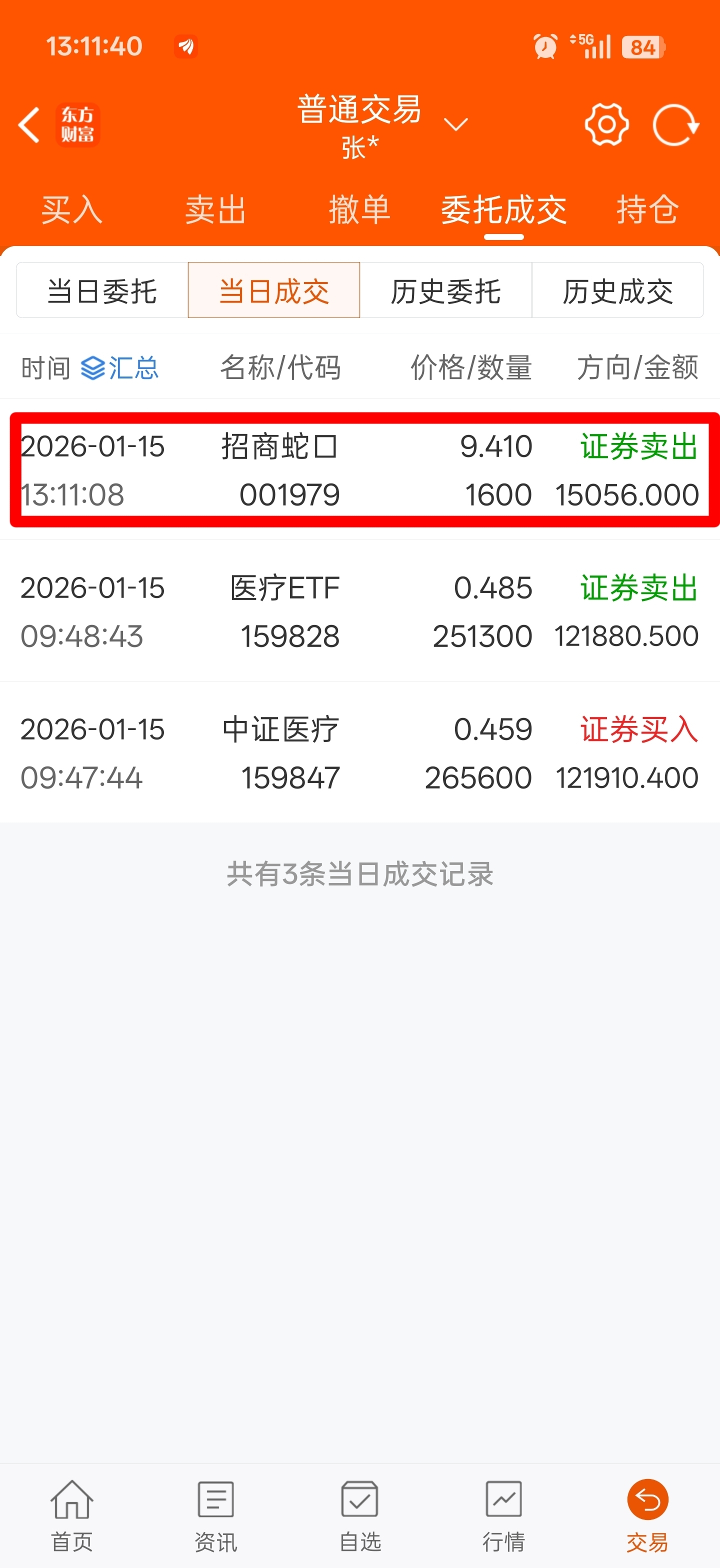Open the 自选 watchlist tab
The height and width of the screenshot is (1568, 720).
pos(359,1515)
